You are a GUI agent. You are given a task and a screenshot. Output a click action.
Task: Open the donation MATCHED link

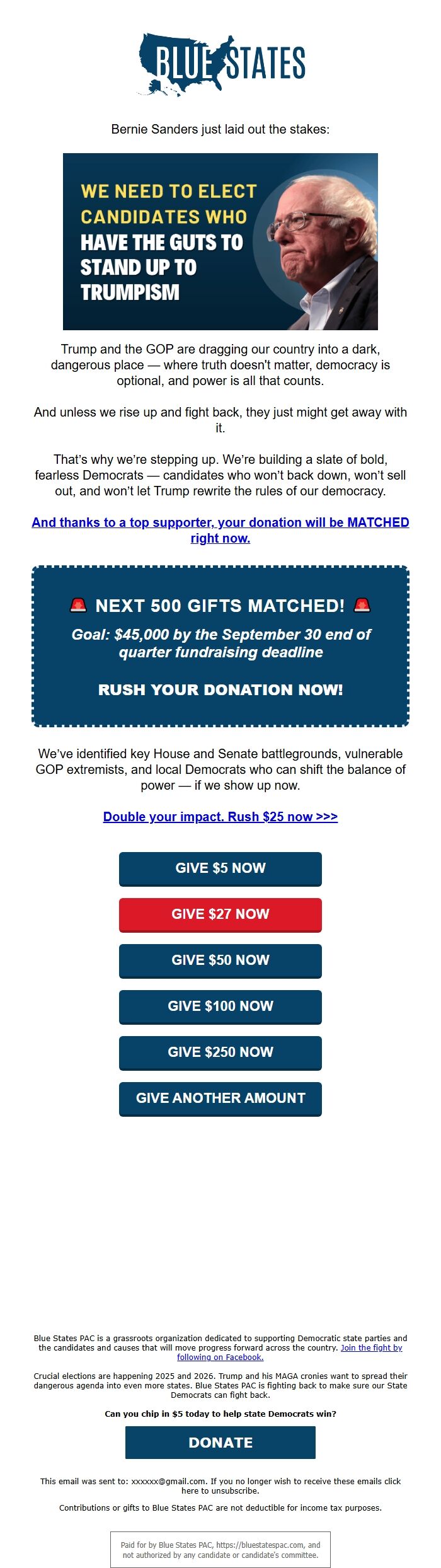point(220,522)
